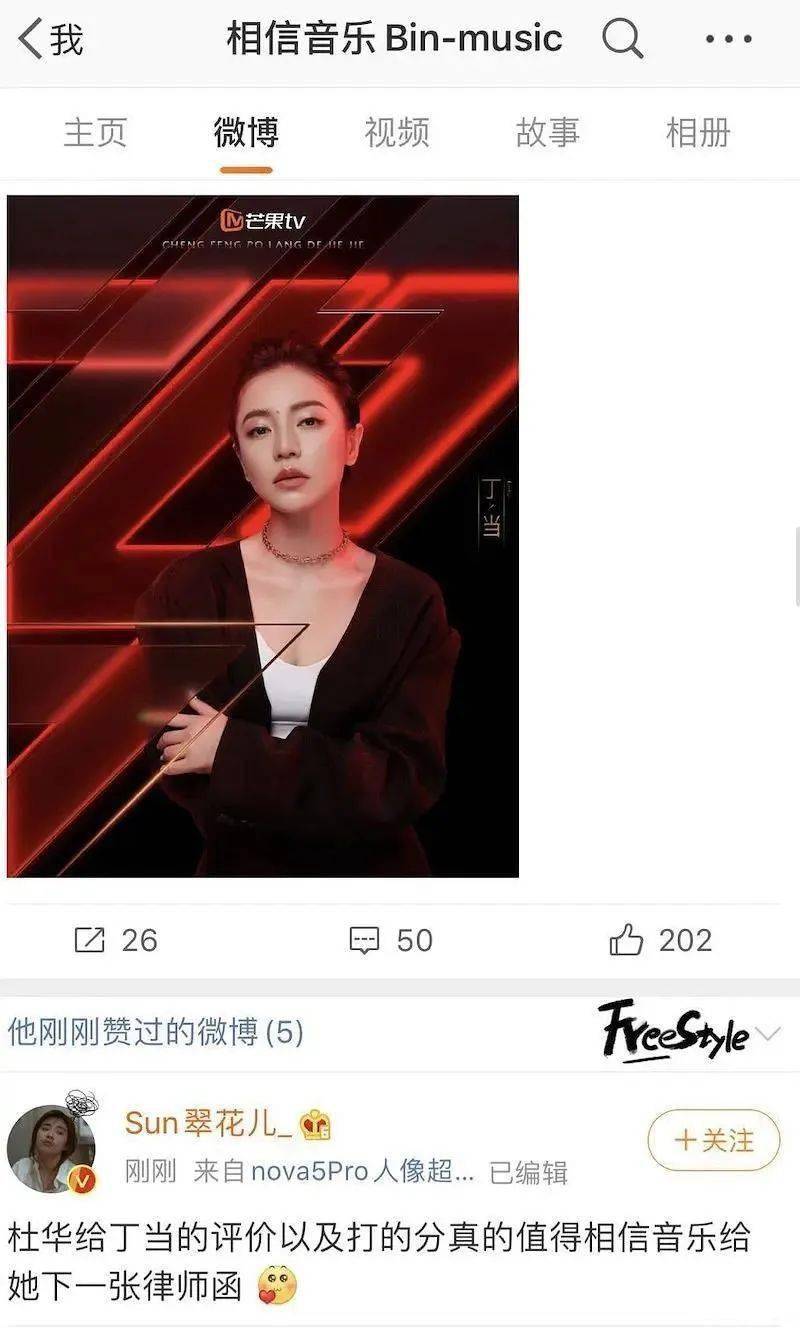
Task: Switch to the 相册 tab
Action: click(699, 132)
